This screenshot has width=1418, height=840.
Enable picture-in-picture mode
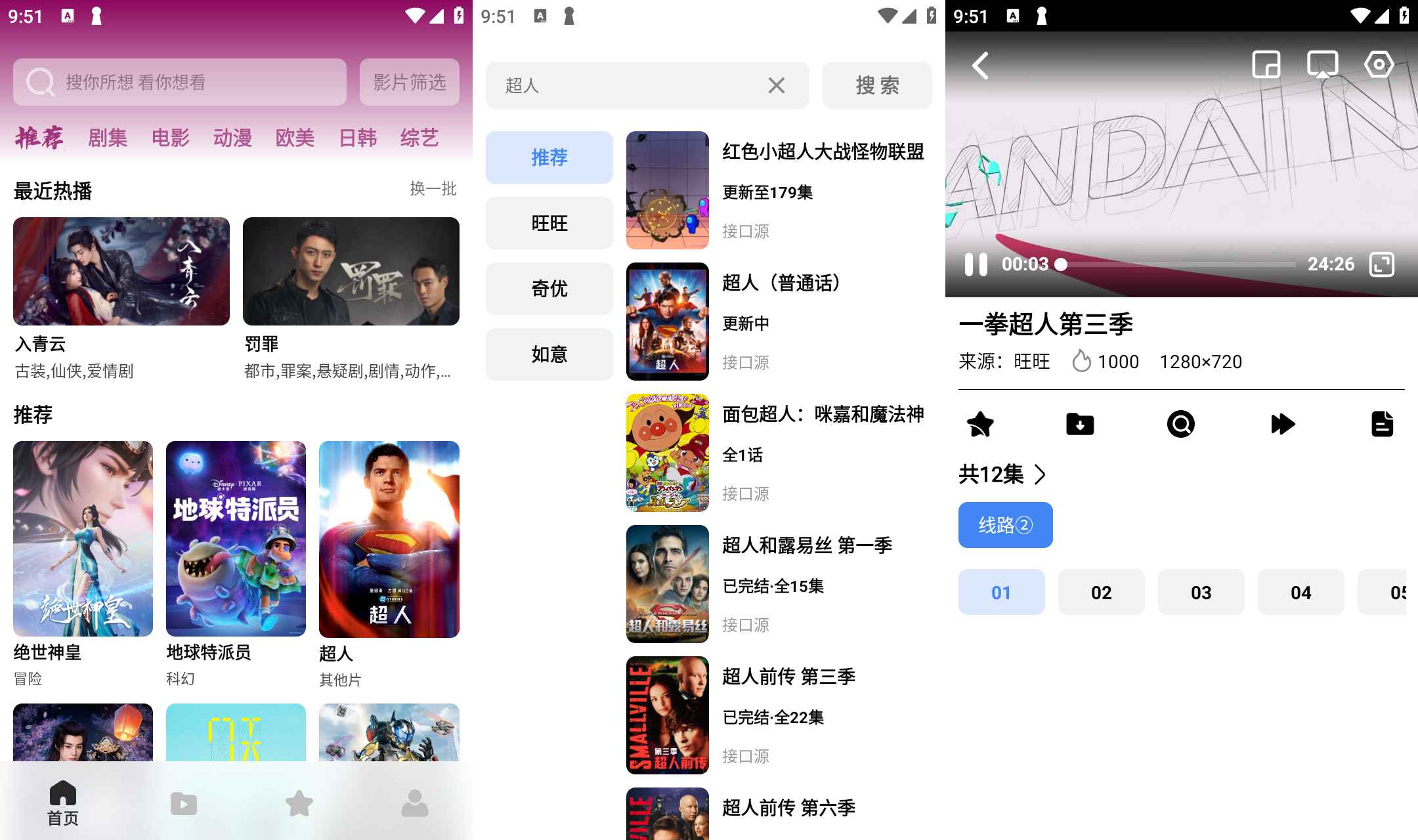(x=1266, y=65)
